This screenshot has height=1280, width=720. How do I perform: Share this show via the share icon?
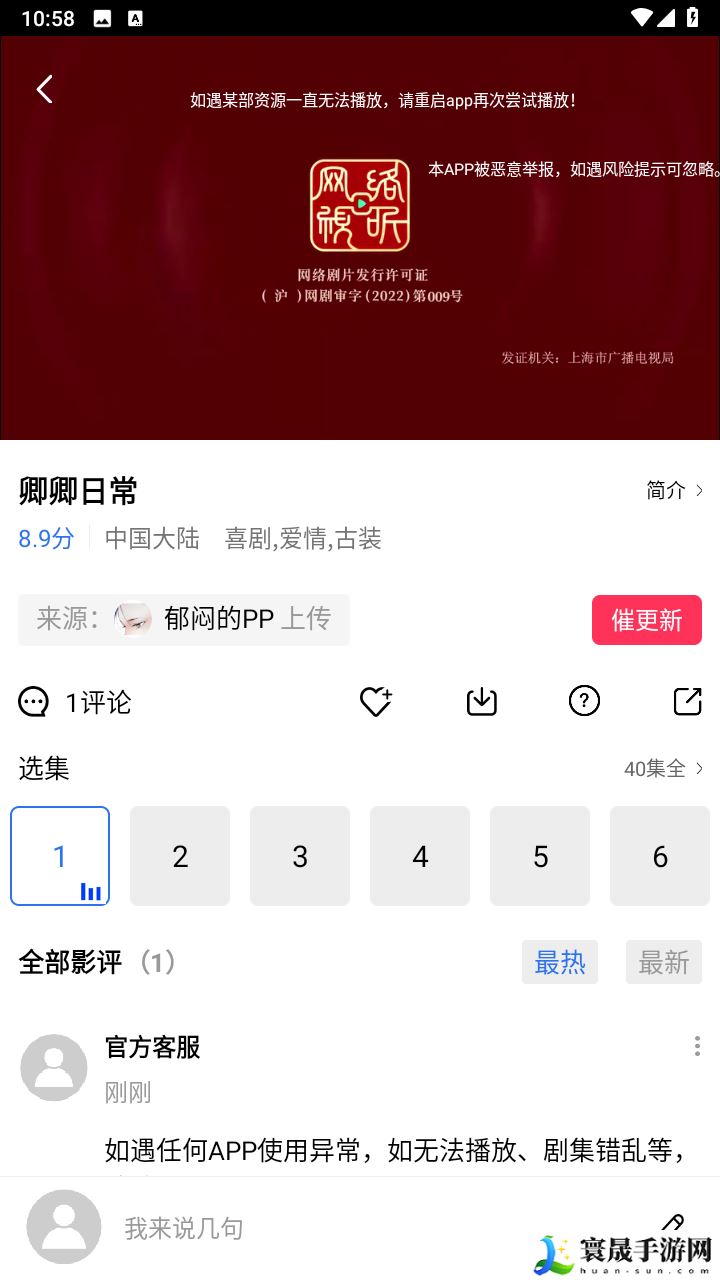[x=688, y=702]
